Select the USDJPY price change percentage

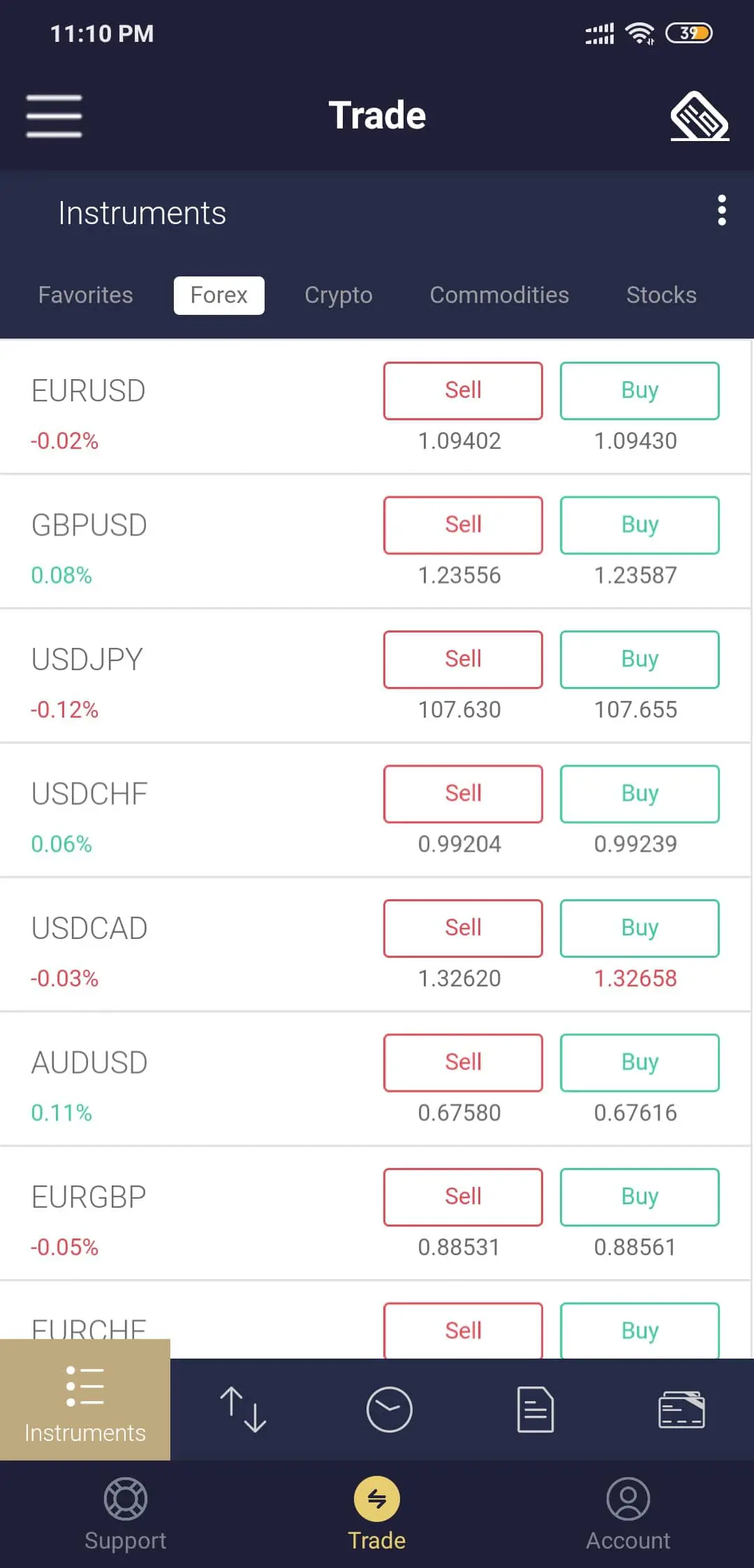pos(64,710)
